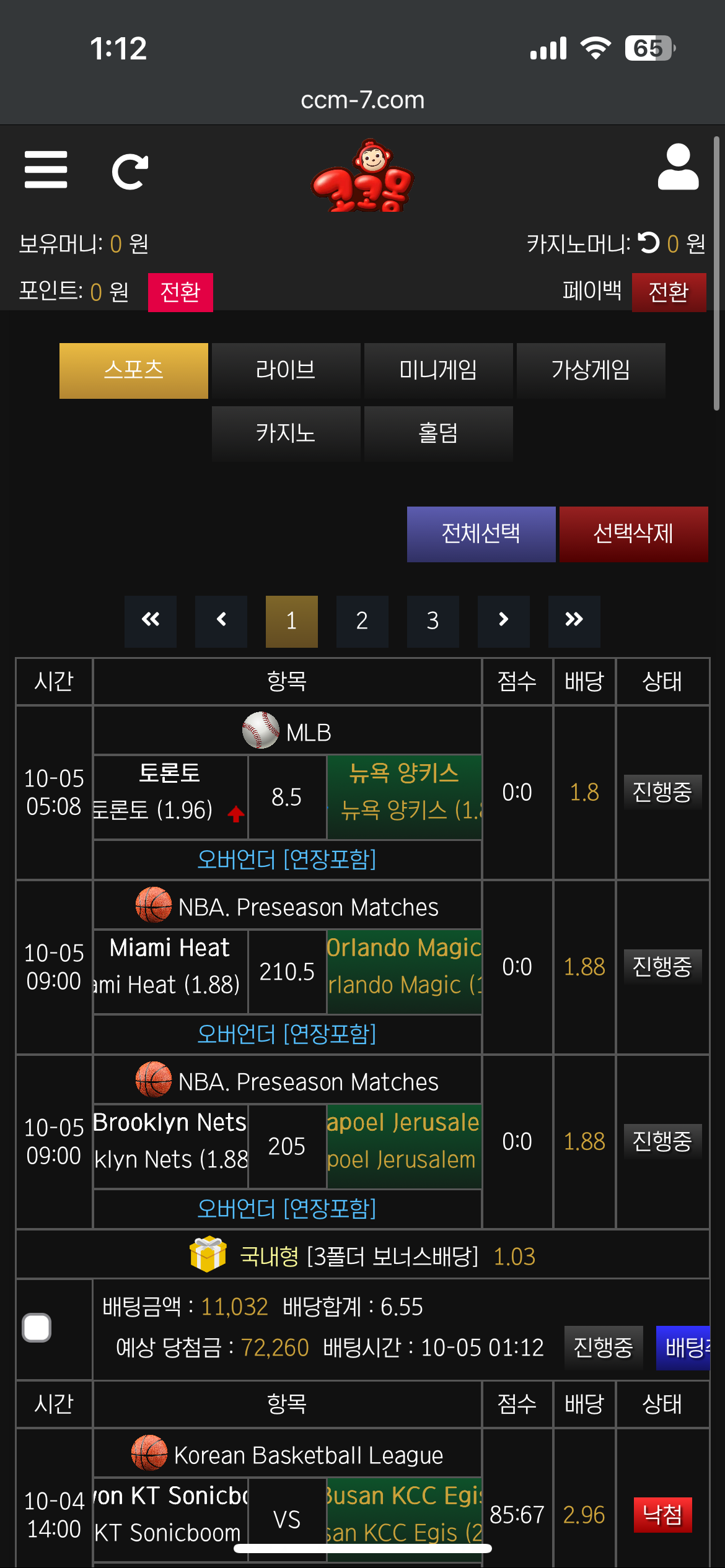This screenshot has height=1568, width=725.
Task: Switch to the 스포츠 tab
Action: point(134,370)
